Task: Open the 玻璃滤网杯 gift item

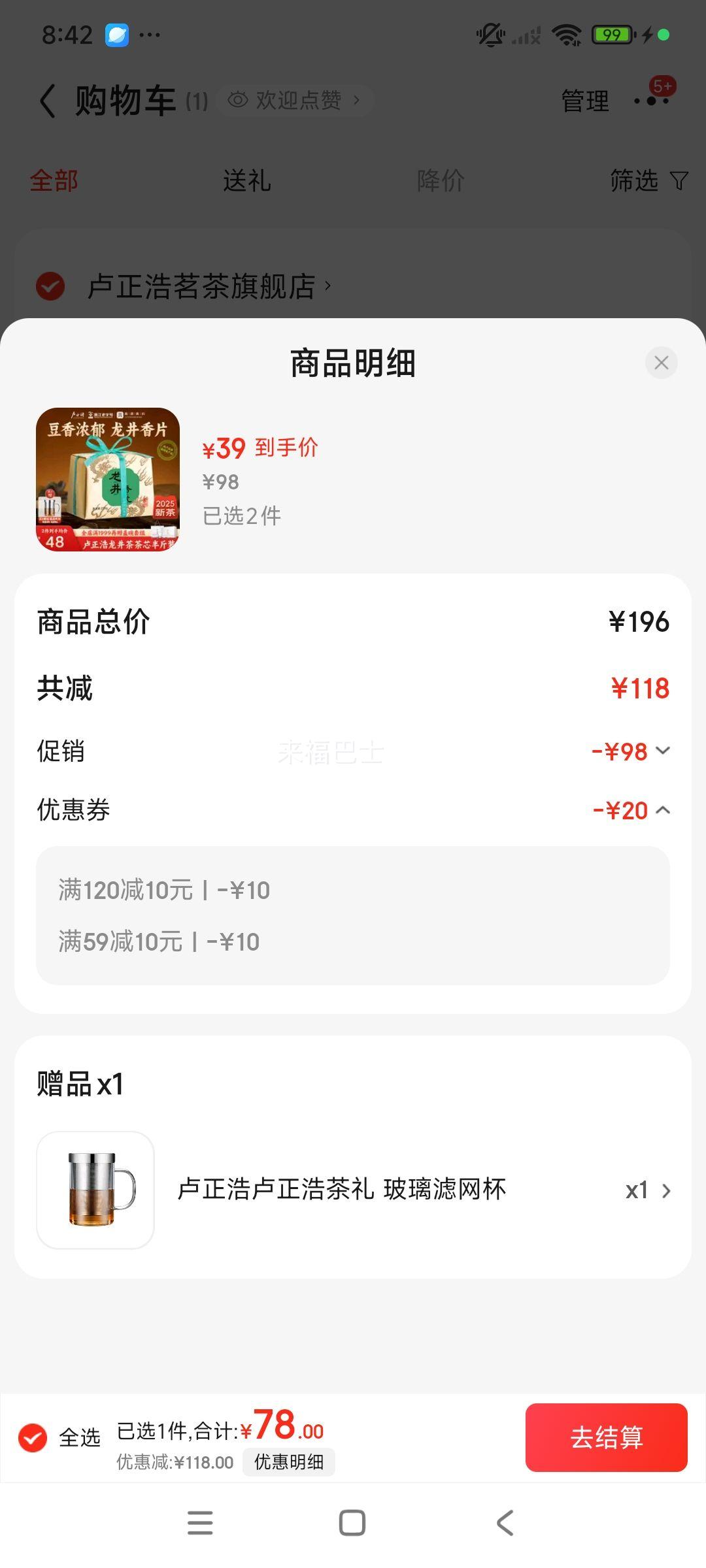Action: (353, 1190)
